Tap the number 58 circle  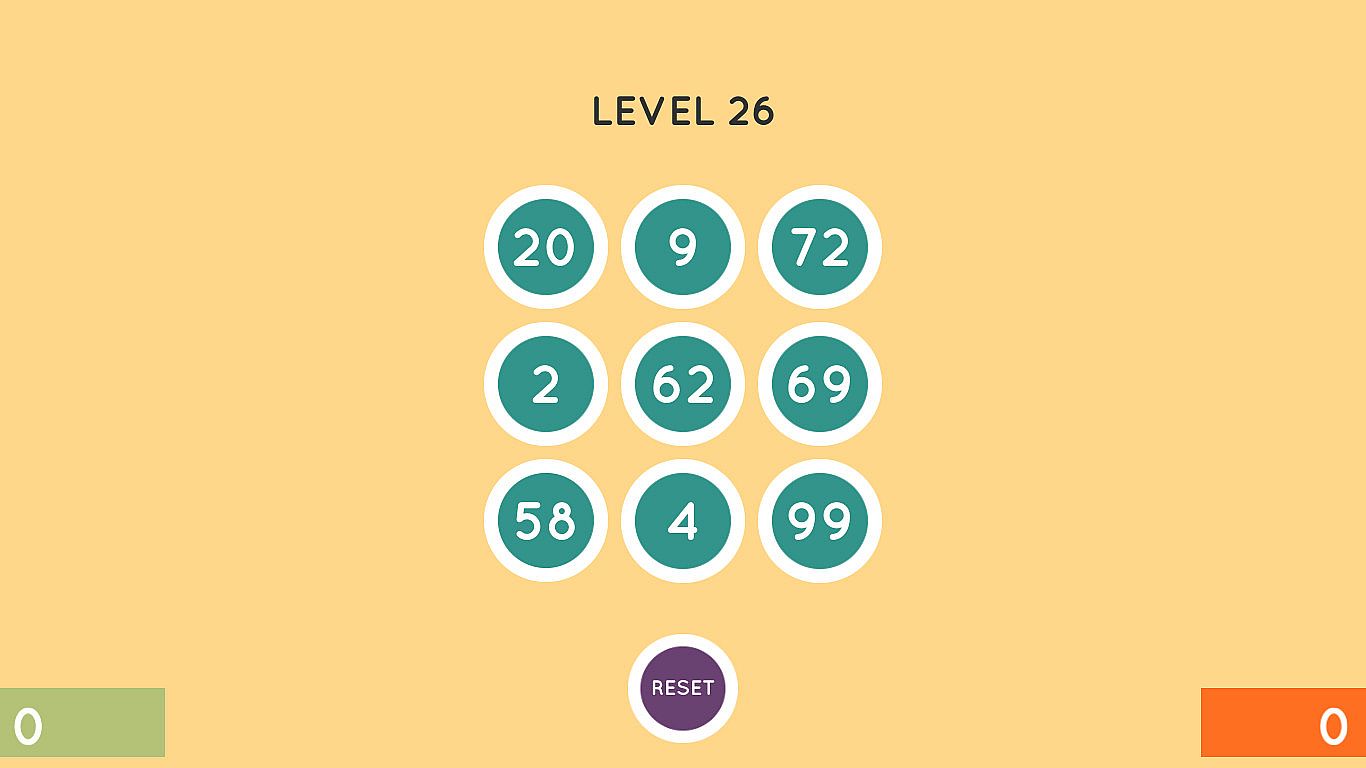(545, 521)
